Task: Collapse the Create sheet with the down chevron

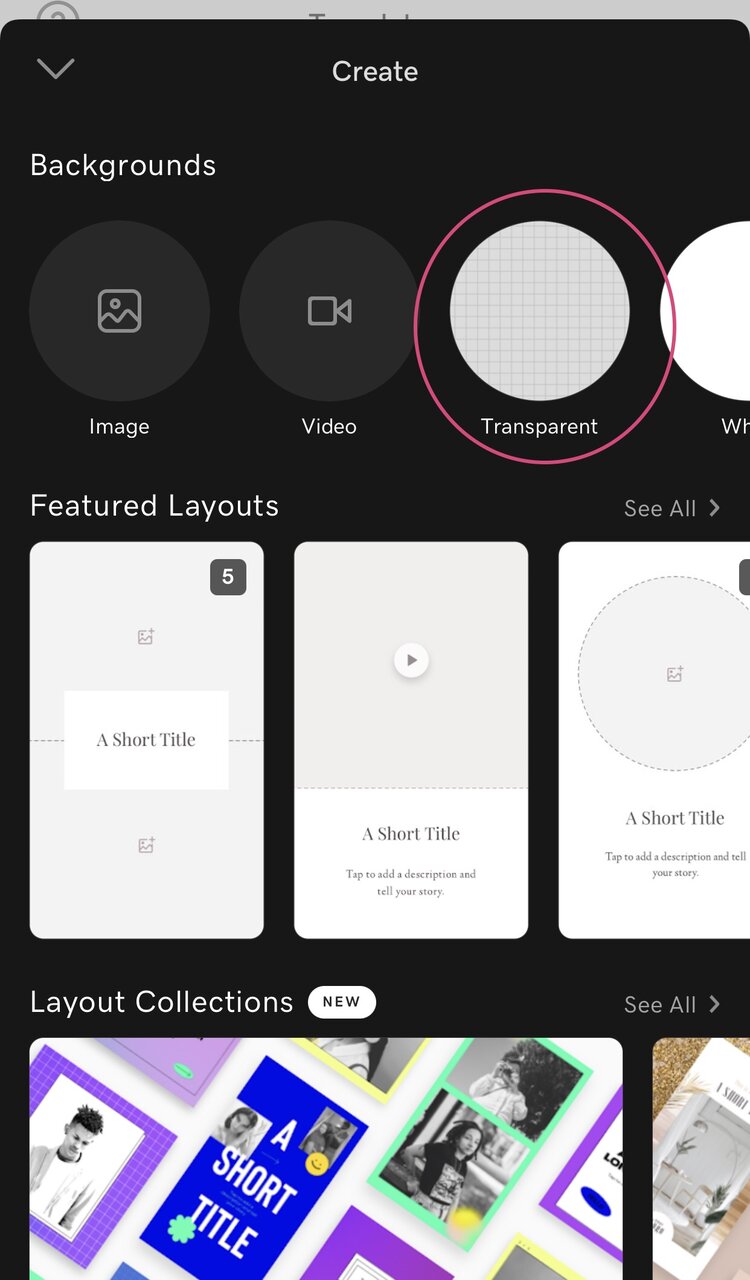Action: [x=55, y=69]
